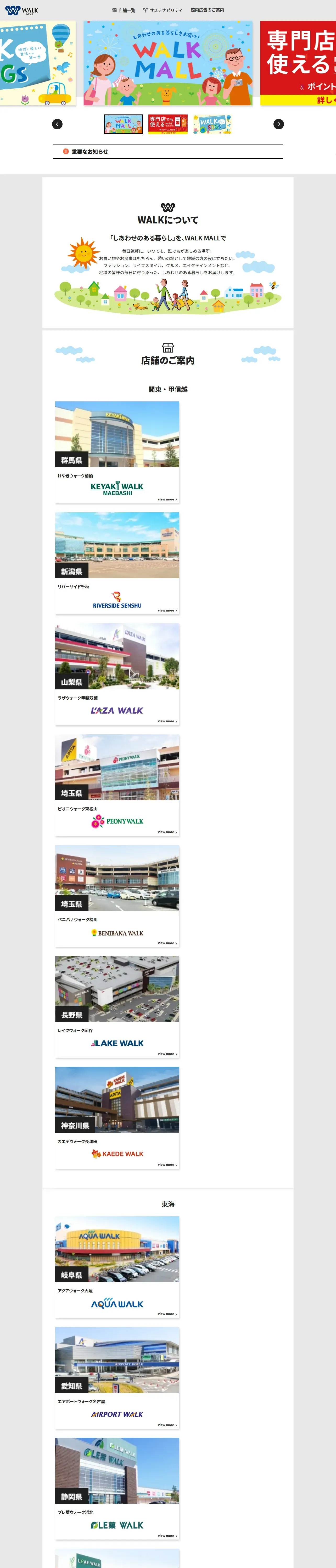Open the Riverside Senshu store card
Screen dimensions: 336x1568
(x=117, y=563)
